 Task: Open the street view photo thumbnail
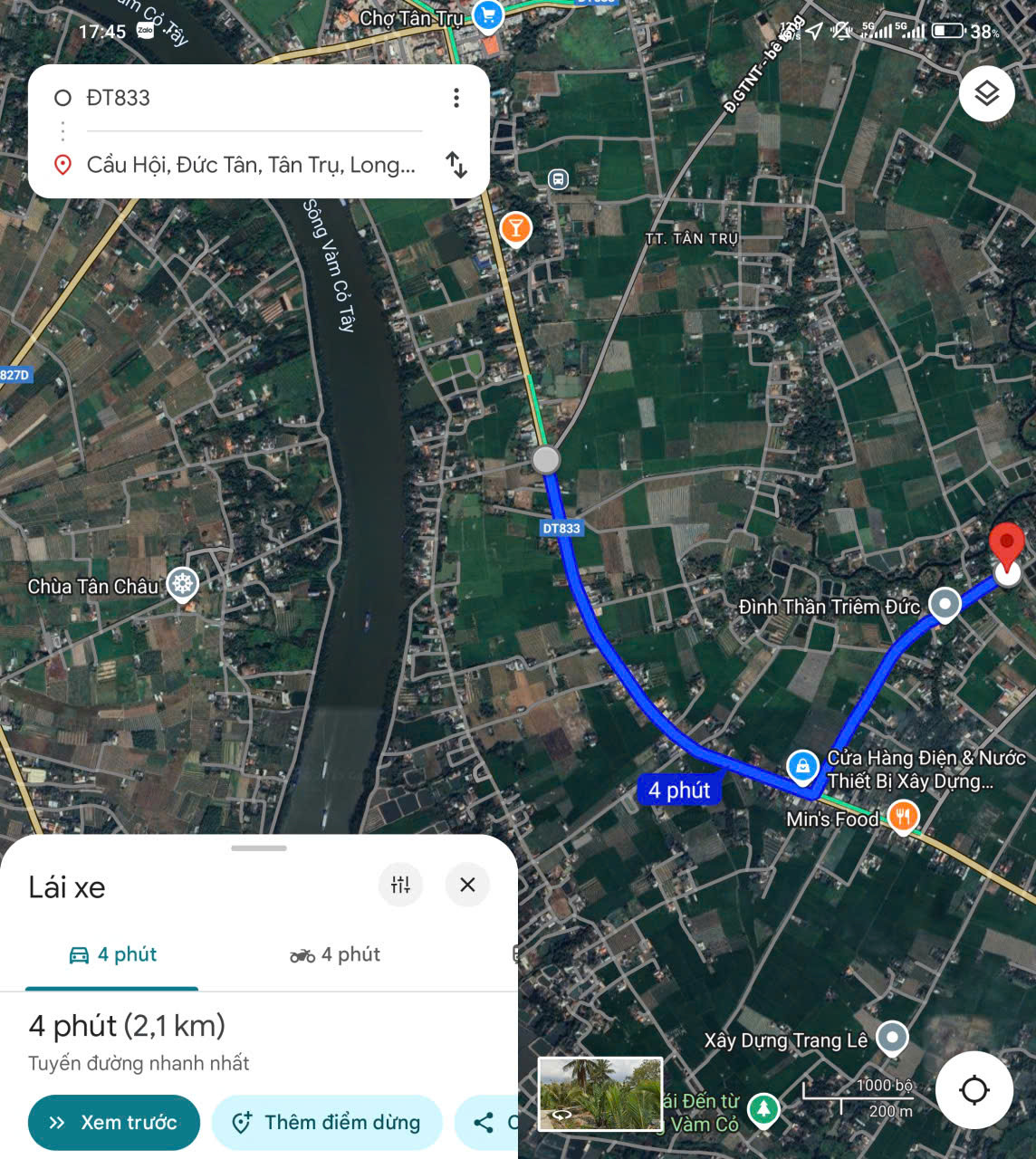click(600, 1094)
